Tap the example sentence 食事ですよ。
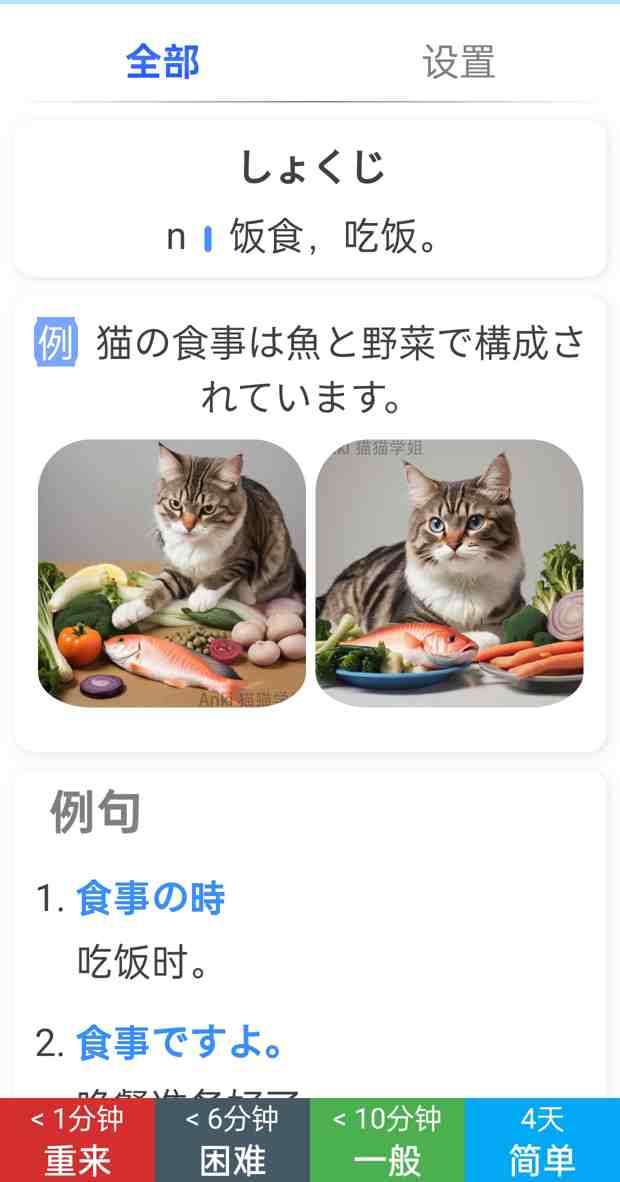The height and width of the screenshot is (1182, 620). coord(180,1042)
